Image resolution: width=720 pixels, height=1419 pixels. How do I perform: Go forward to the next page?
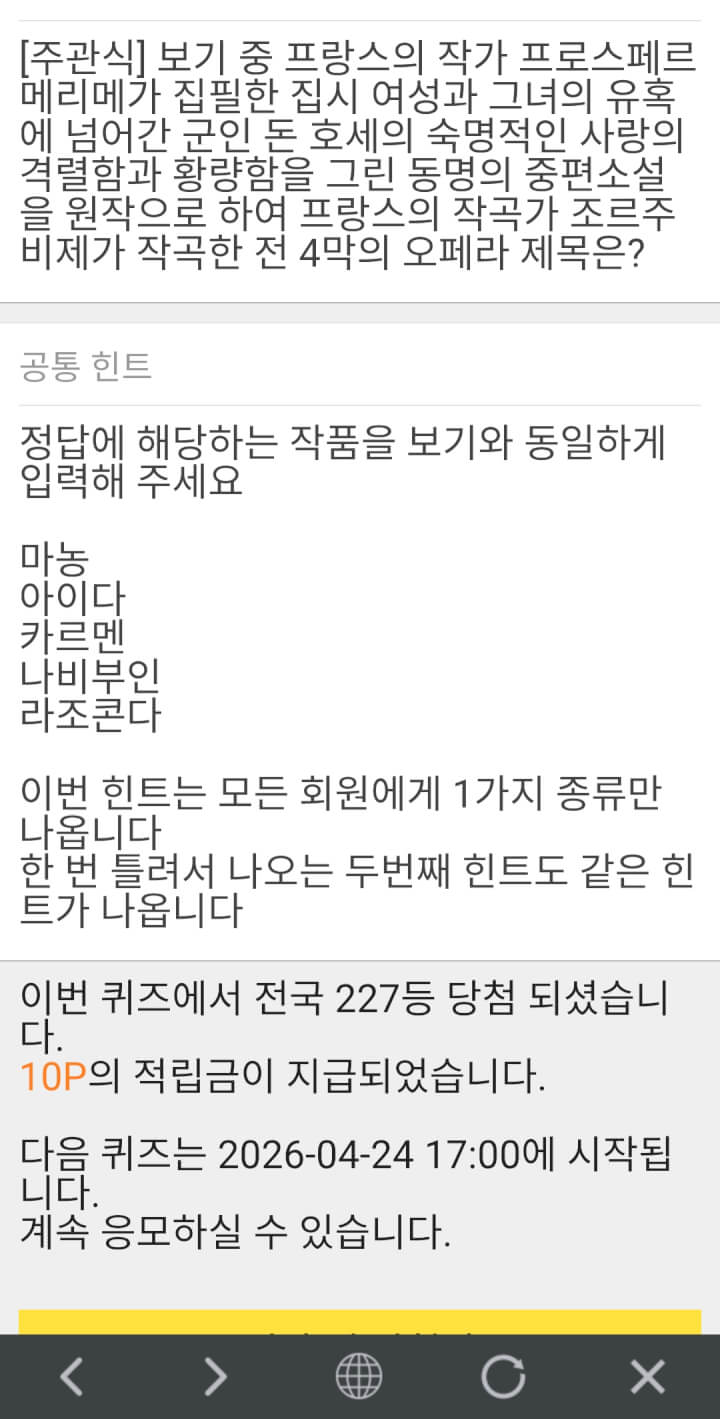[215, 1377]
